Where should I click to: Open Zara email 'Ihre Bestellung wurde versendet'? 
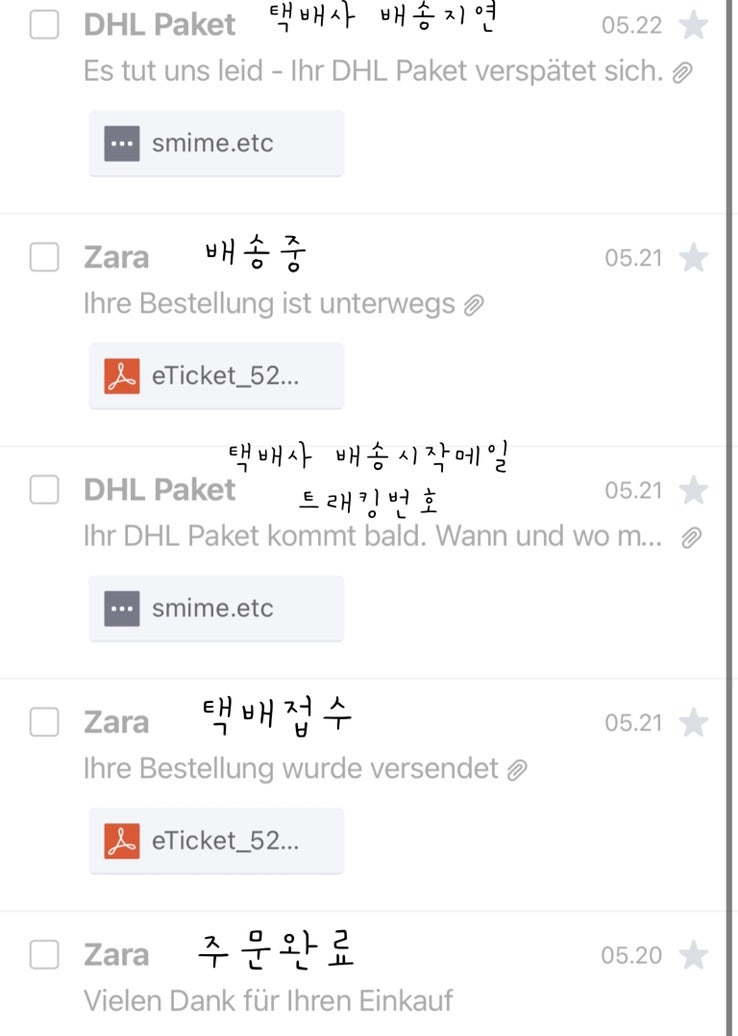[x=290, y=769]
